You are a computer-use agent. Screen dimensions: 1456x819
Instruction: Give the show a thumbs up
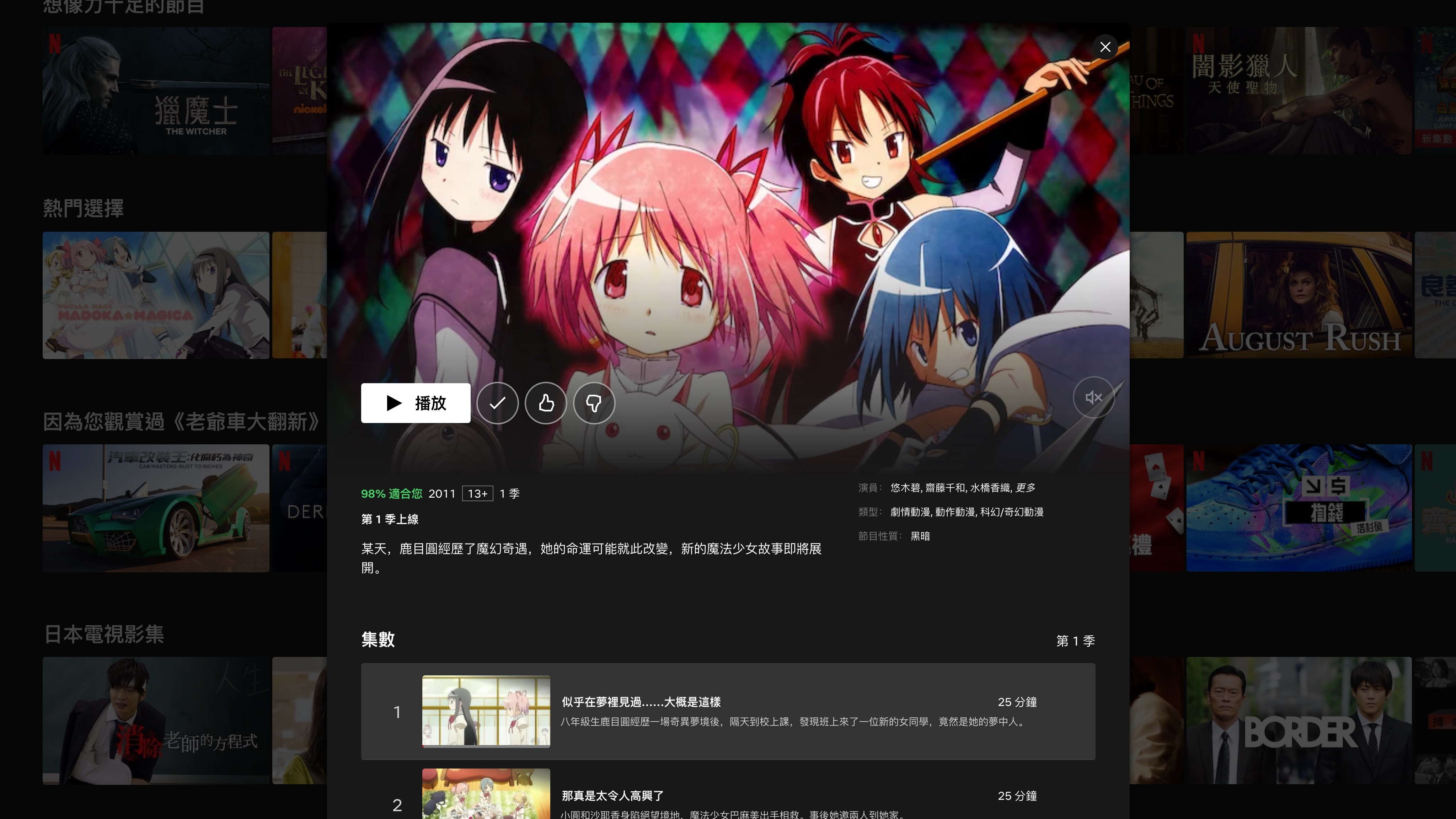coord(545,403)
